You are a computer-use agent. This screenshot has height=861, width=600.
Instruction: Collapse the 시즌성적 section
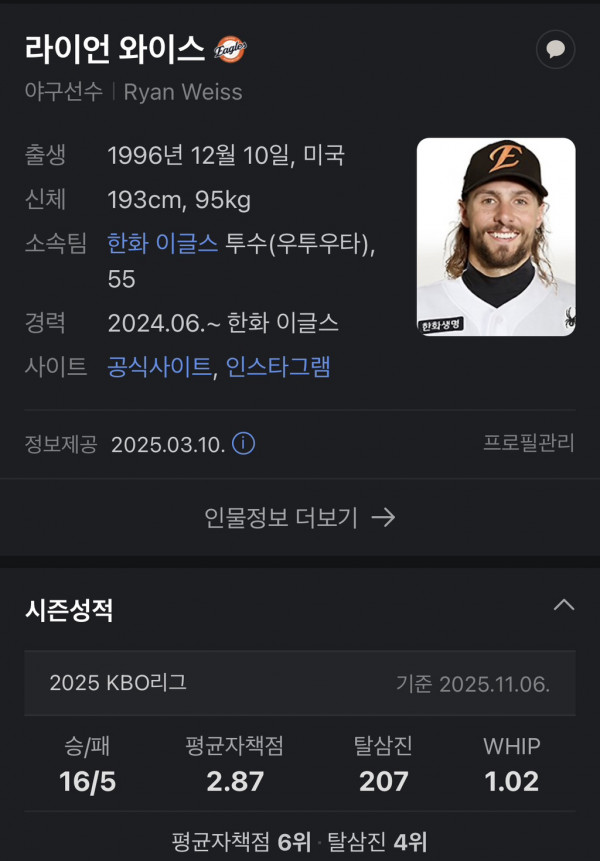[x=564, y=605]
